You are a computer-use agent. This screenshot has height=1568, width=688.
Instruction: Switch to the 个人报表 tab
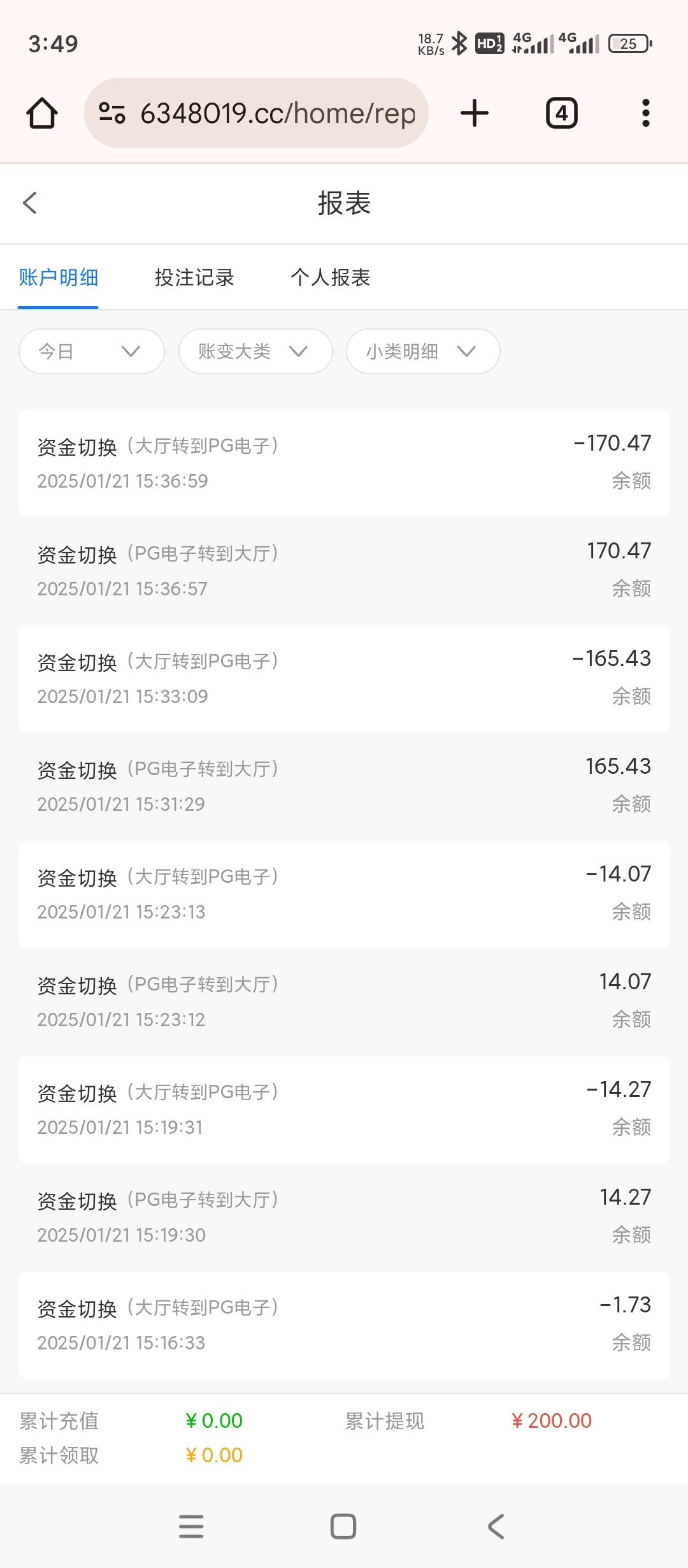331,278
